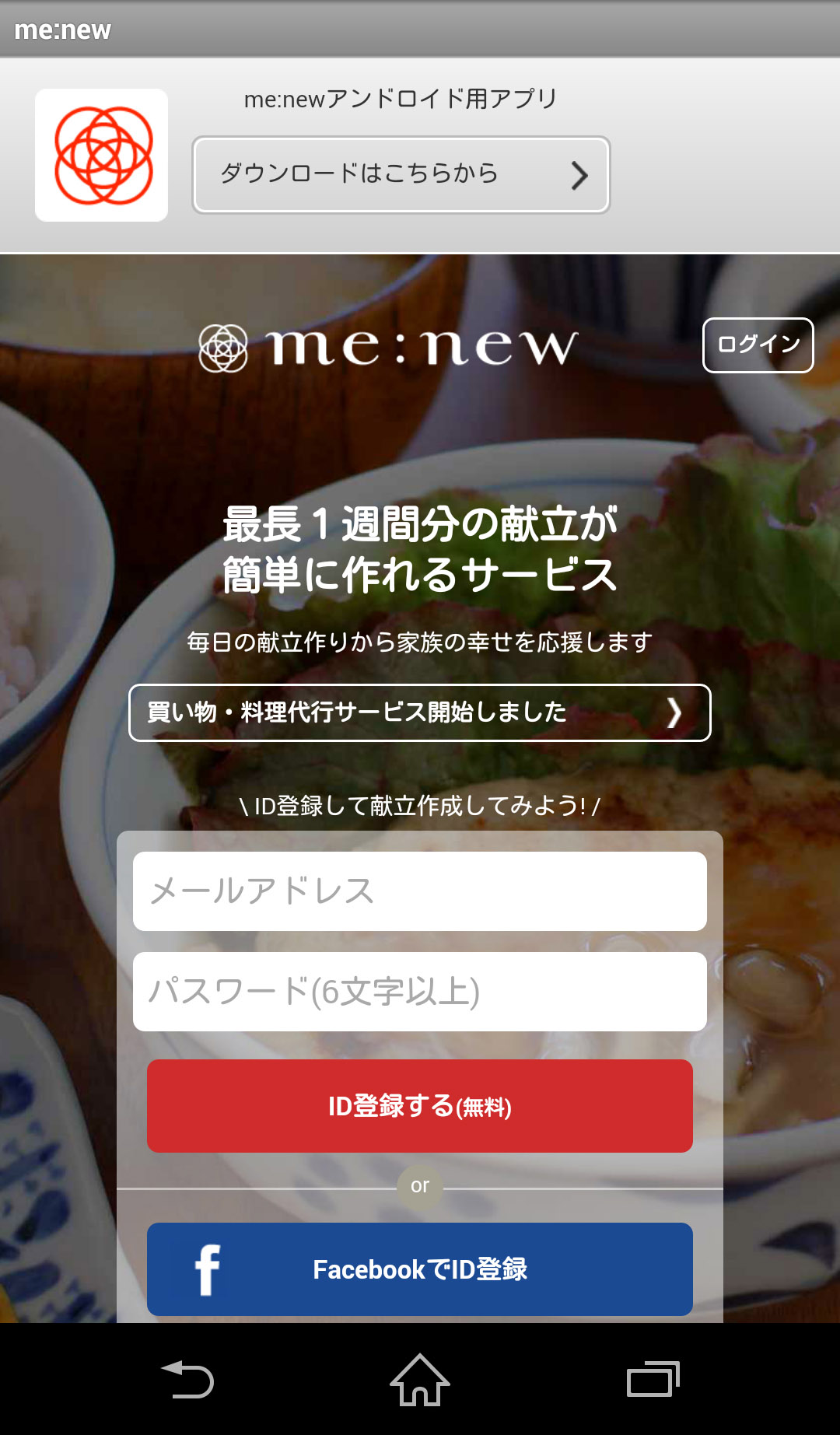The width and height of the screenshot is (840, 1435).
Task: Open the ログイン login button
Action: pyautogui.click(x=758, y=345)
